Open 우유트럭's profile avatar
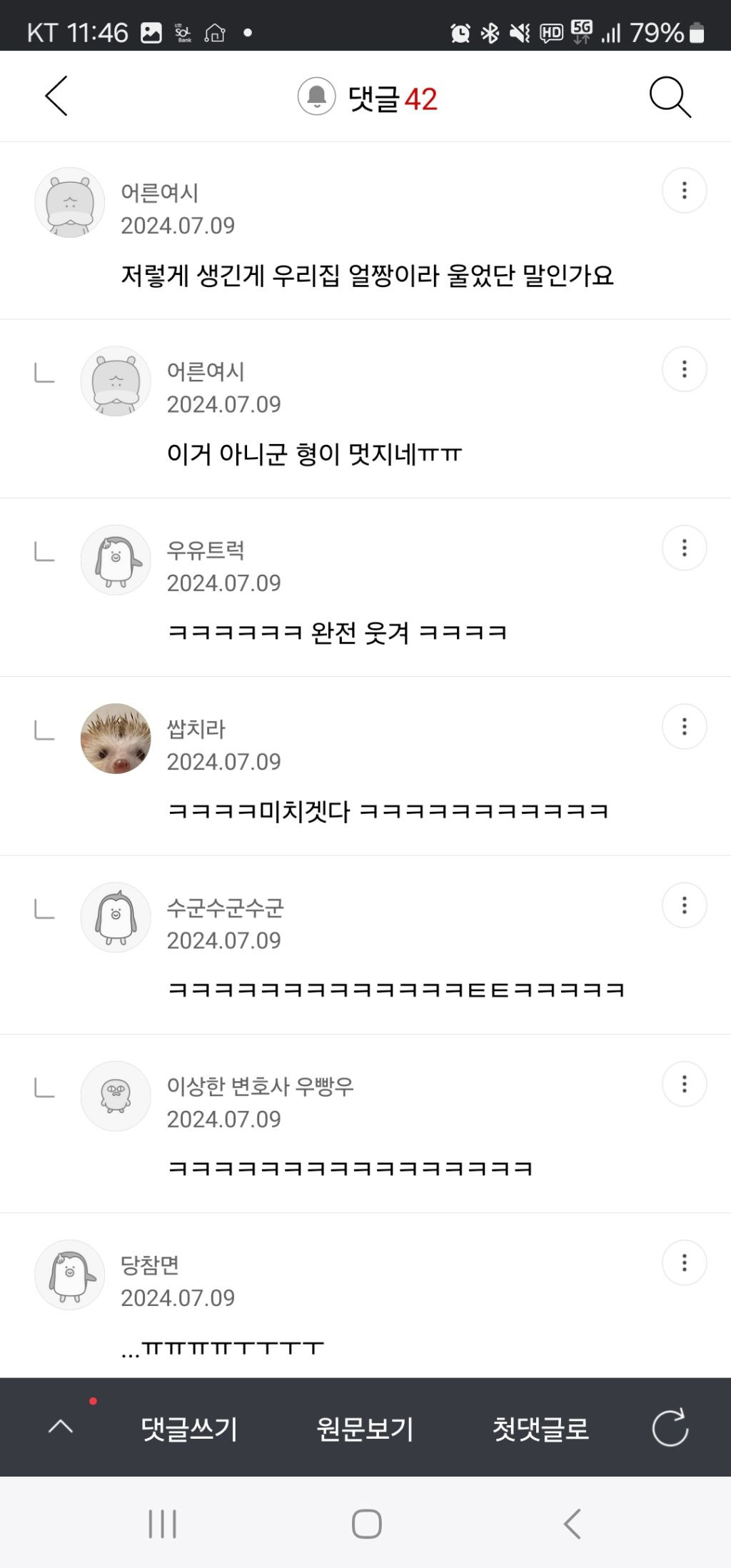Viewport: 731px width, 1568px height. (116, 561)
